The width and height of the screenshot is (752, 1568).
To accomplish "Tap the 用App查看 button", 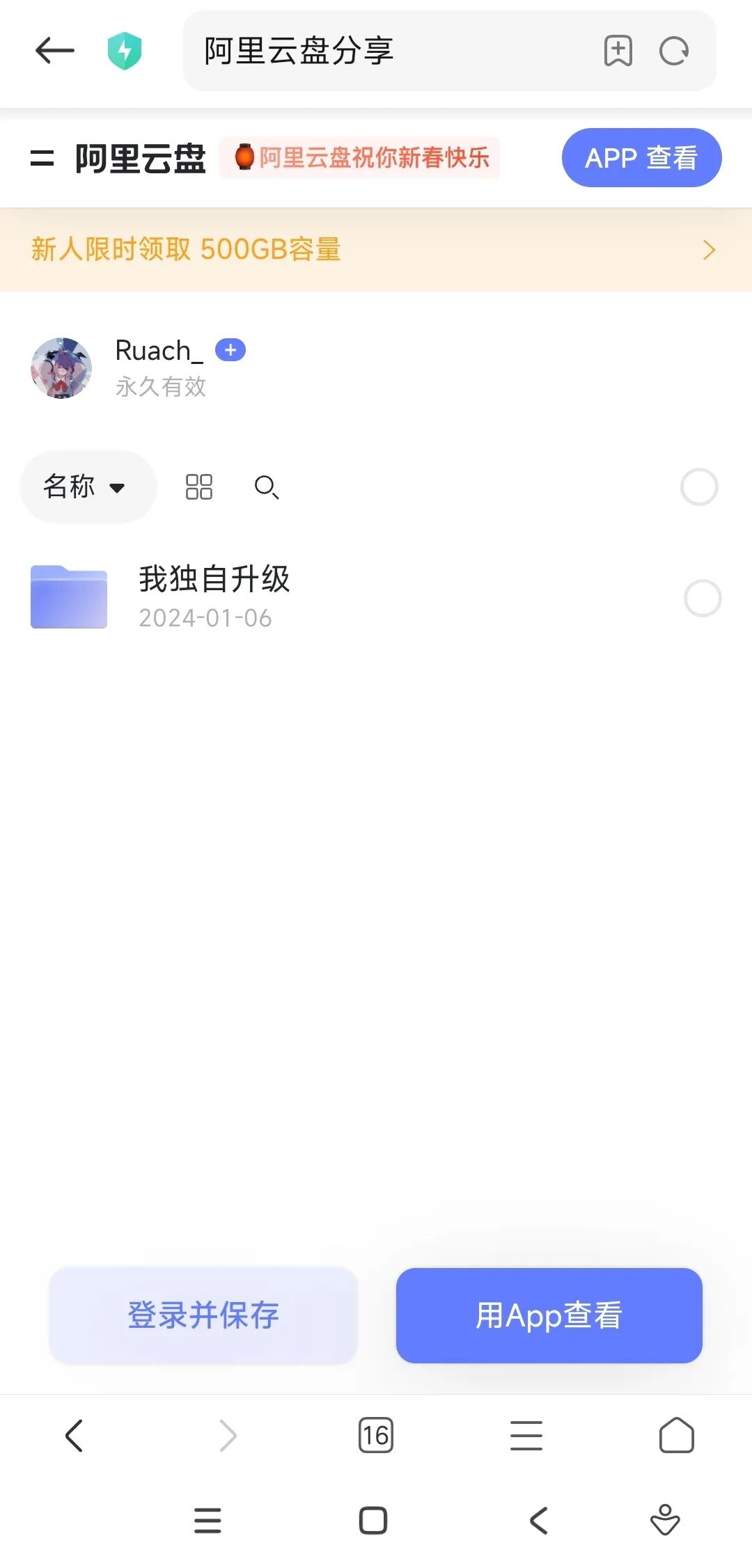I will [x=549, y=1315].
